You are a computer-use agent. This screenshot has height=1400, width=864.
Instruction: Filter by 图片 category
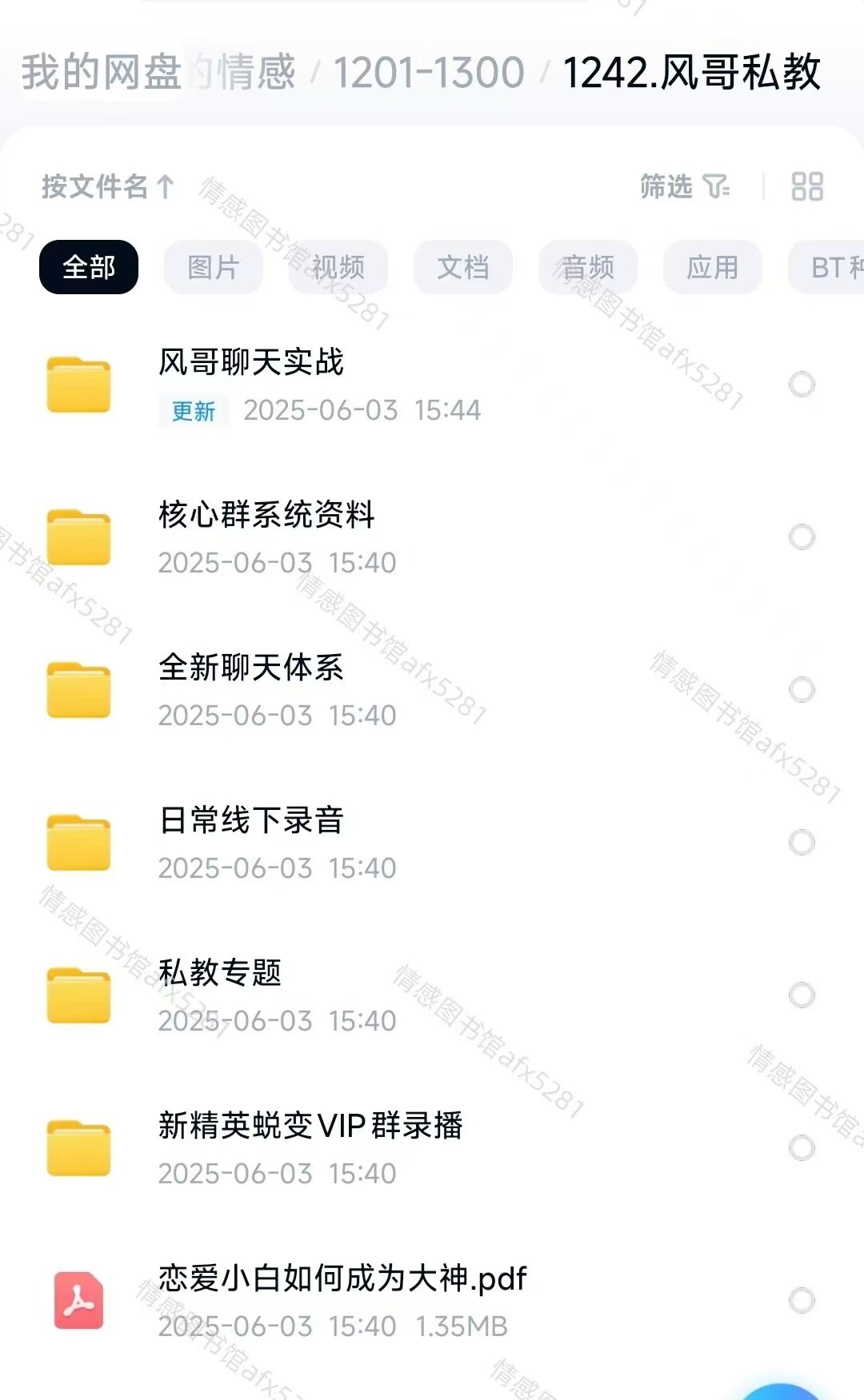[x=213, y=267]
